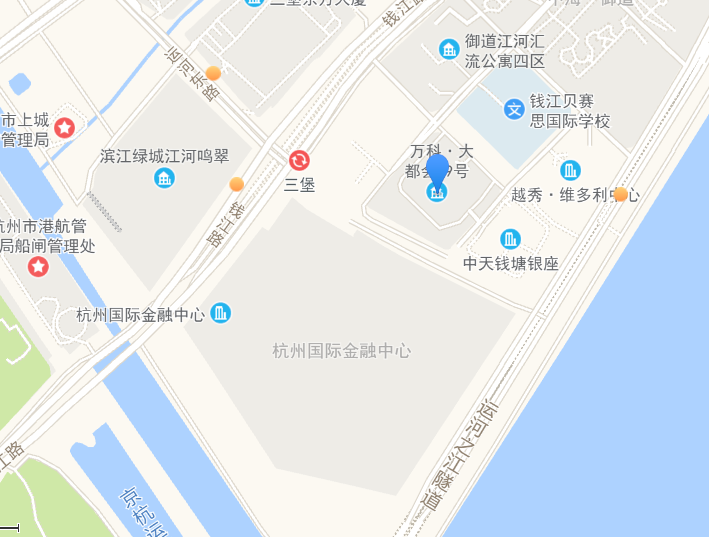Select the 三堡 metro station marker
Screen dimensions: 709x537
(299, 160)
